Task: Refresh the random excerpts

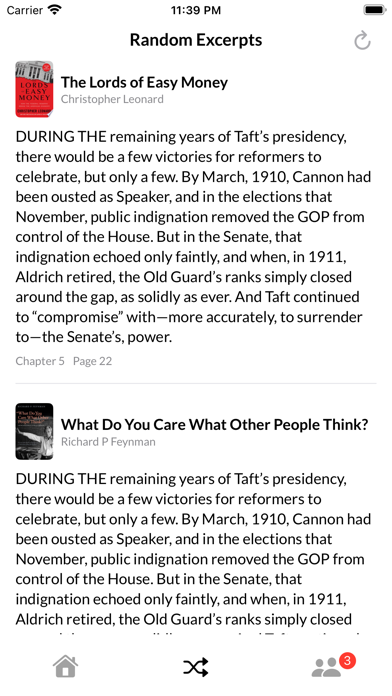Action: pyautogui.click(x=362, y=40)
